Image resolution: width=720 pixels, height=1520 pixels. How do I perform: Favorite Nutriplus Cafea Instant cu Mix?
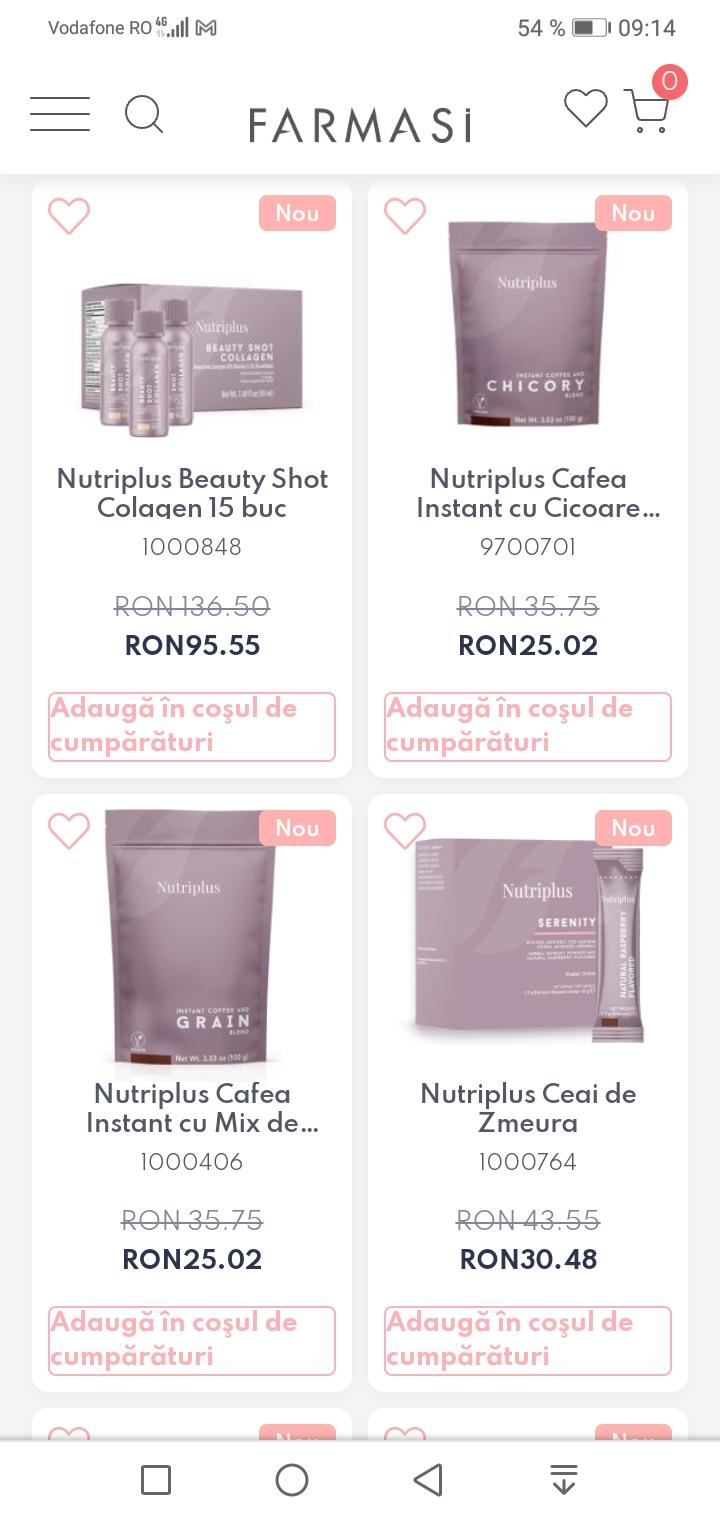click(x=69, y=831)
